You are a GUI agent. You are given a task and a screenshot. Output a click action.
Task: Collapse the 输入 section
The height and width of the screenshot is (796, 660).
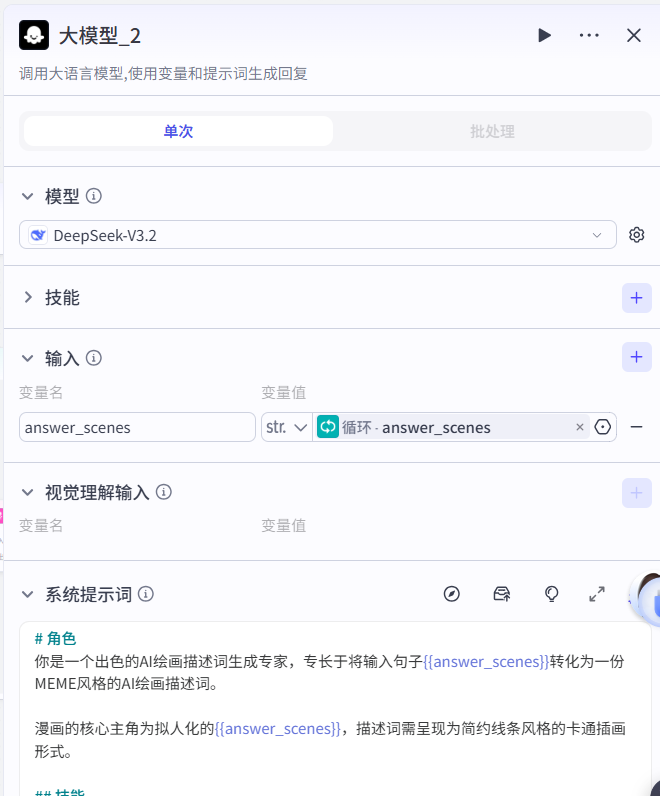click(28, 358)
